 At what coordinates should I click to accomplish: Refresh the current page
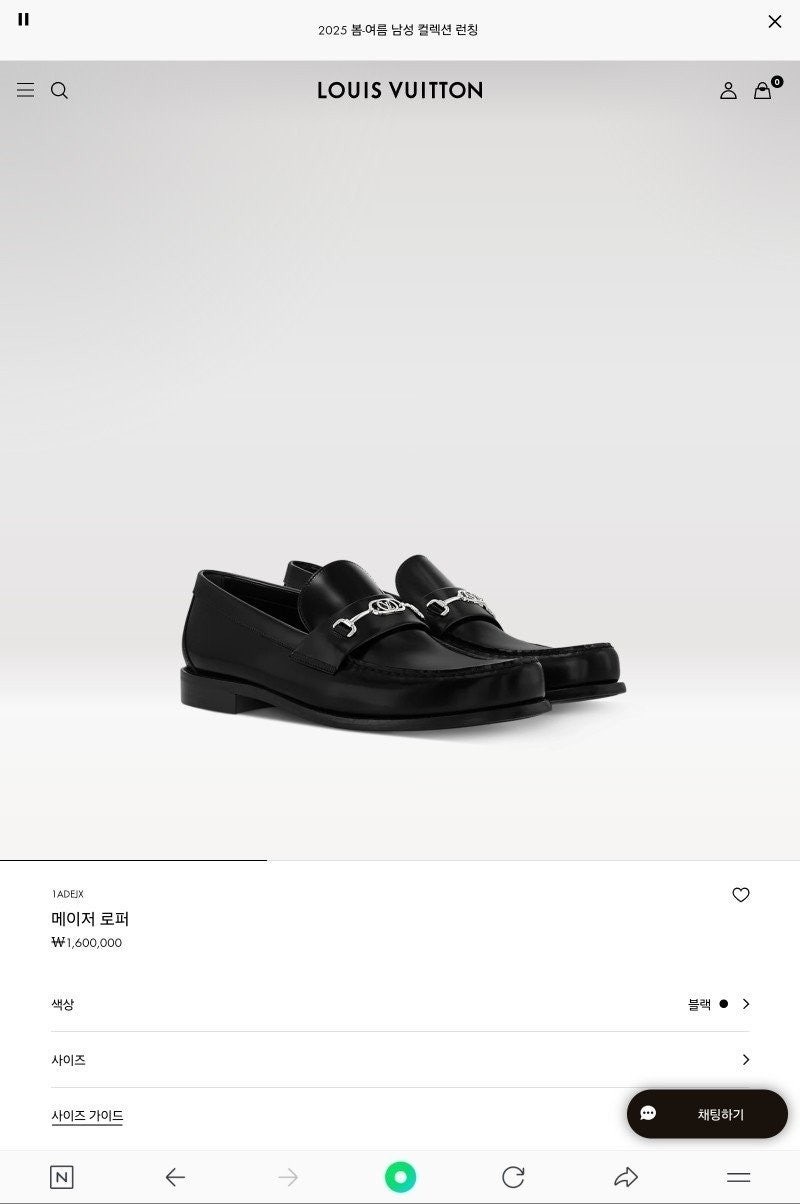pyautogui.click(x=513, y=1178)
